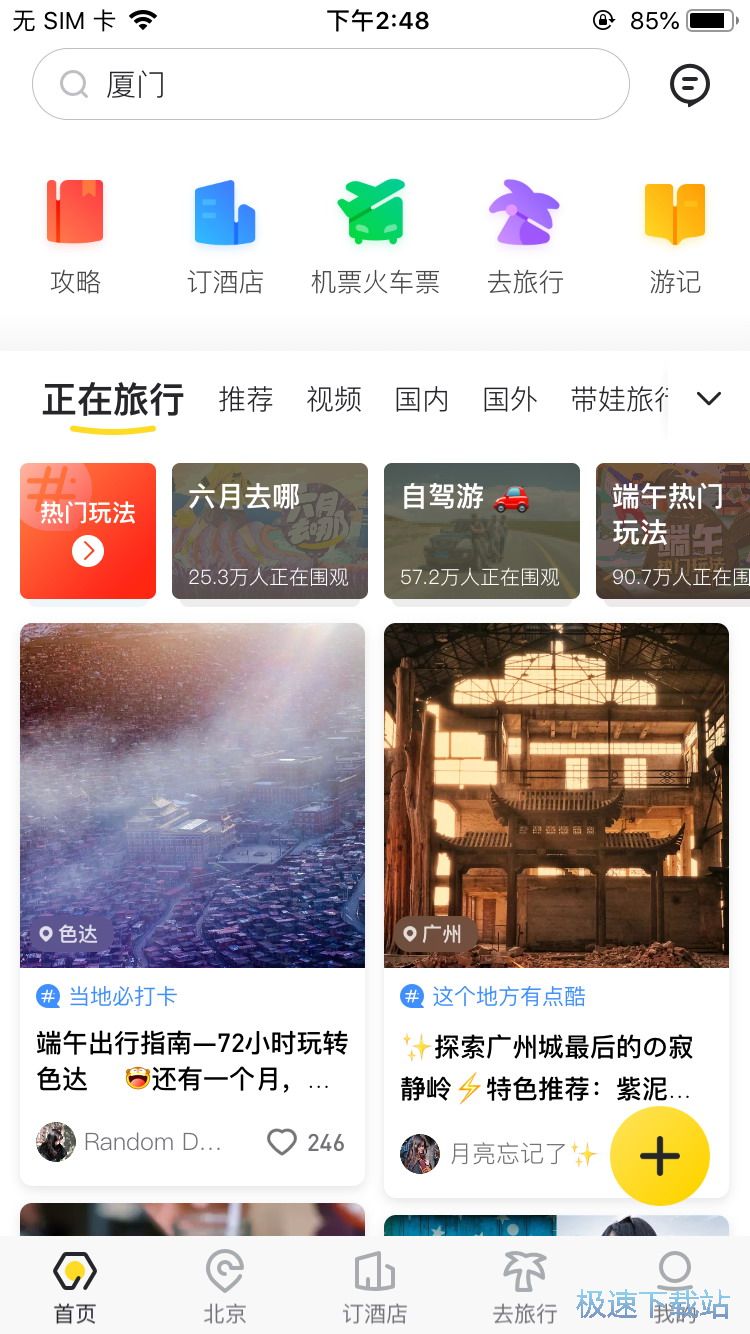Open the 热门玩法 card
This screenshot has width=750, height=1334.
(x=88, y=531)
